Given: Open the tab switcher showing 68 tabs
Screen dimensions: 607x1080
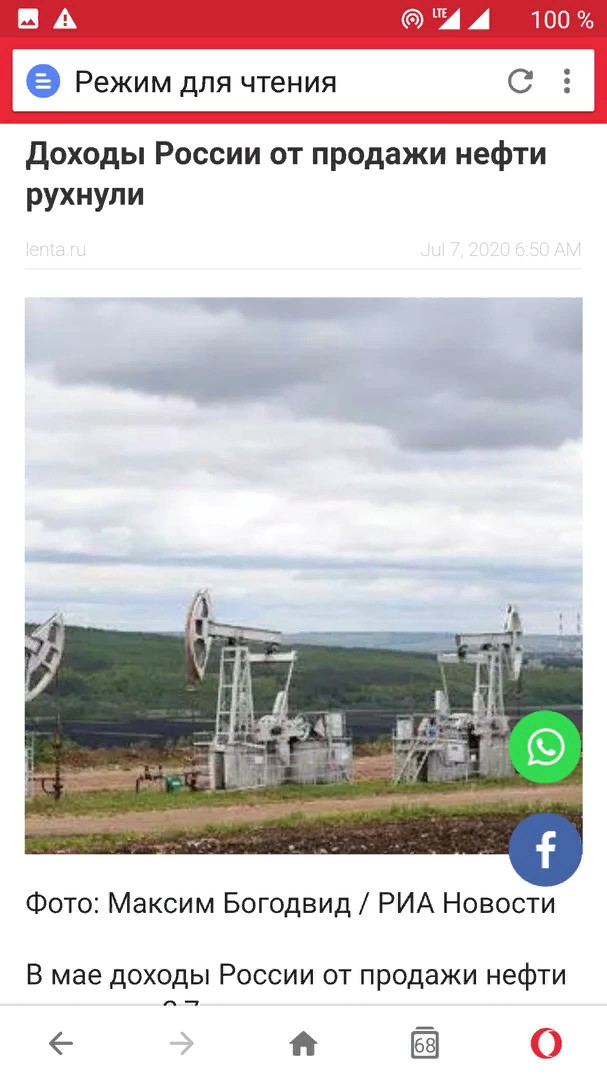Looking at the screenshot, I should point(425,1044).
